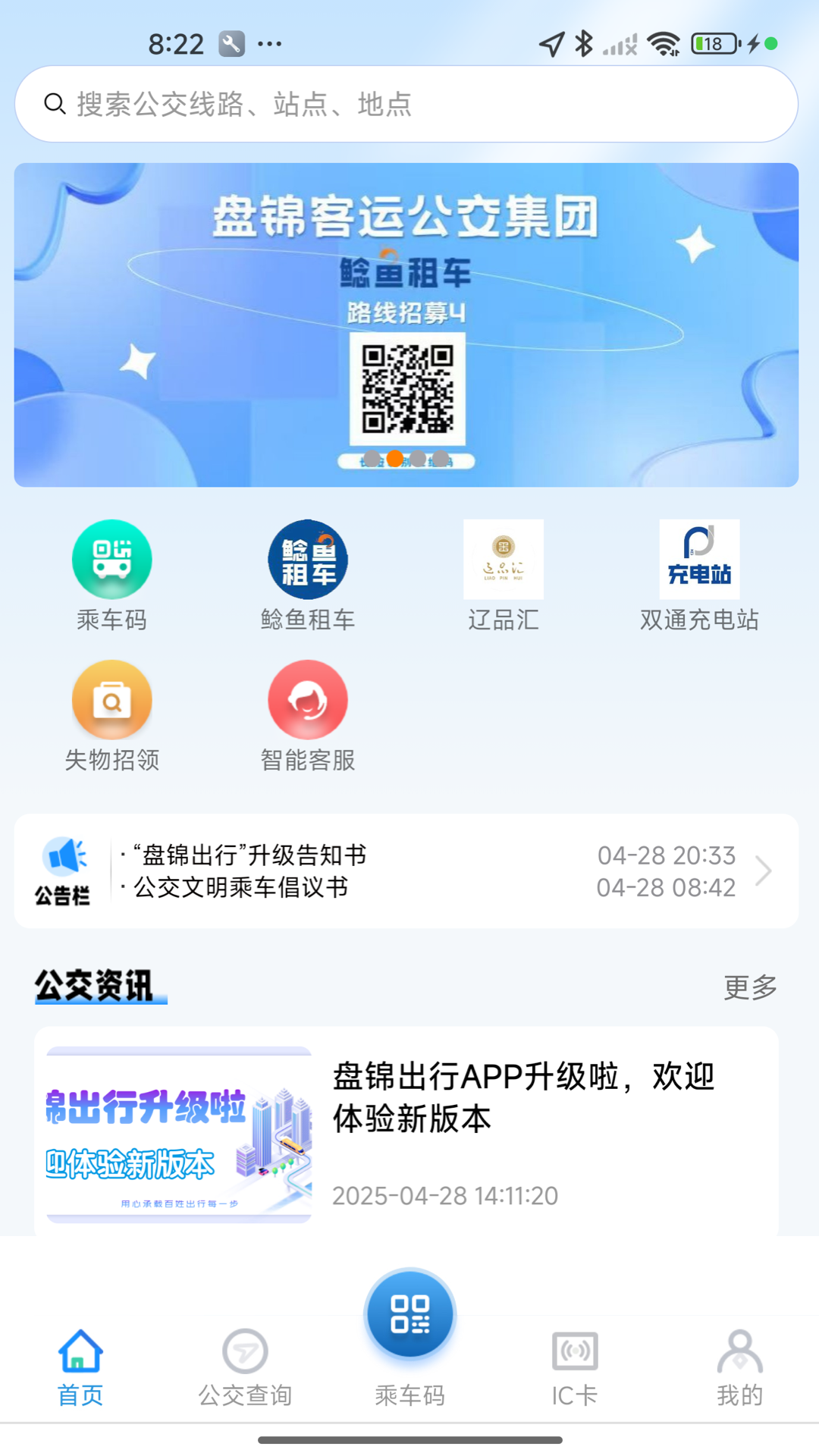Viewport: 819px width, 1456px height.
Task: Tap the center 乘车码 QR button
Action: click(x=409, y=1316)
